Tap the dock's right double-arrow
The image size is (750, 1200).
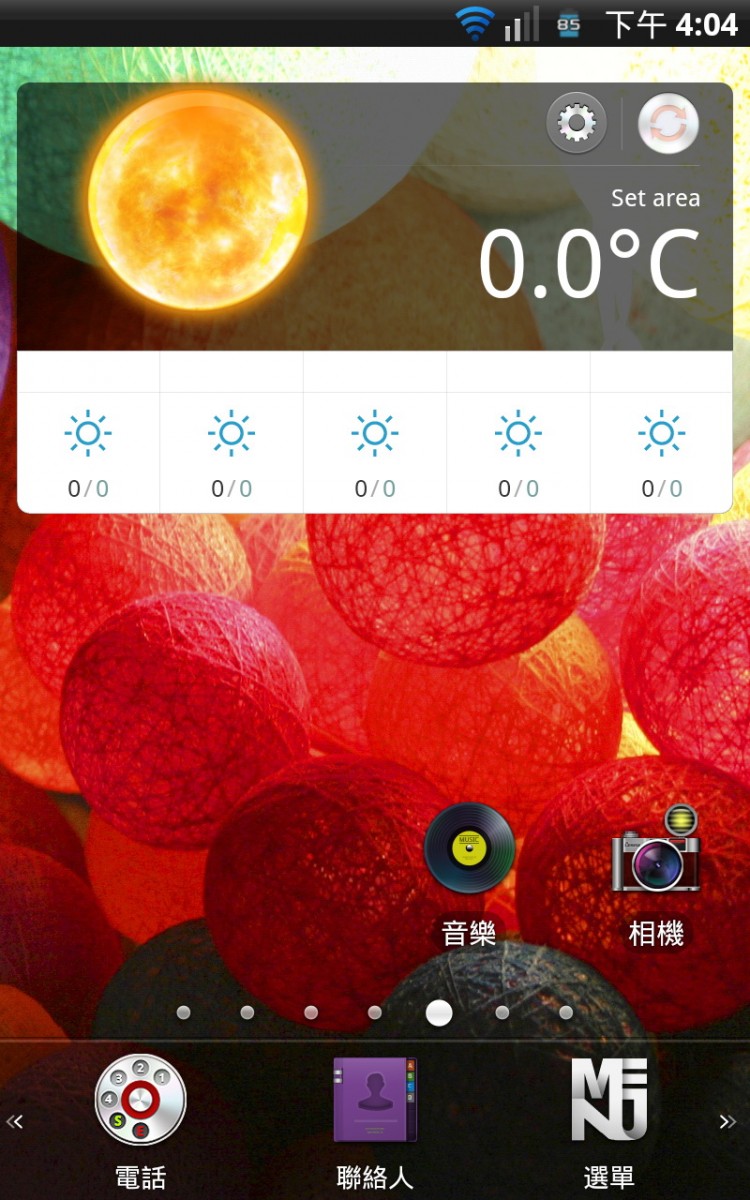[727, 1121]
